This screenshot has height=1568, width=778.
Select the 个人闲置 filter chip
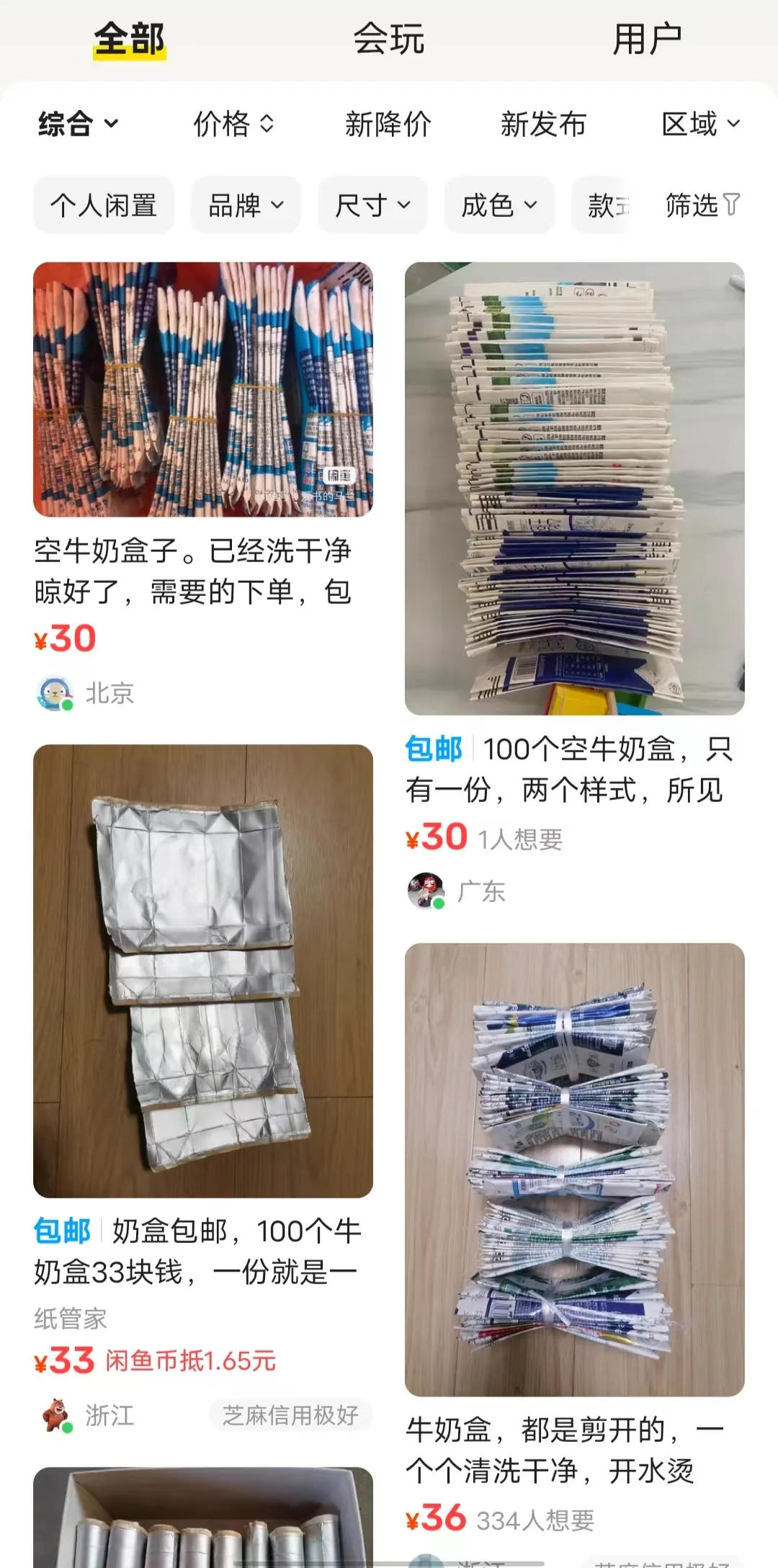tap(104, 205)
